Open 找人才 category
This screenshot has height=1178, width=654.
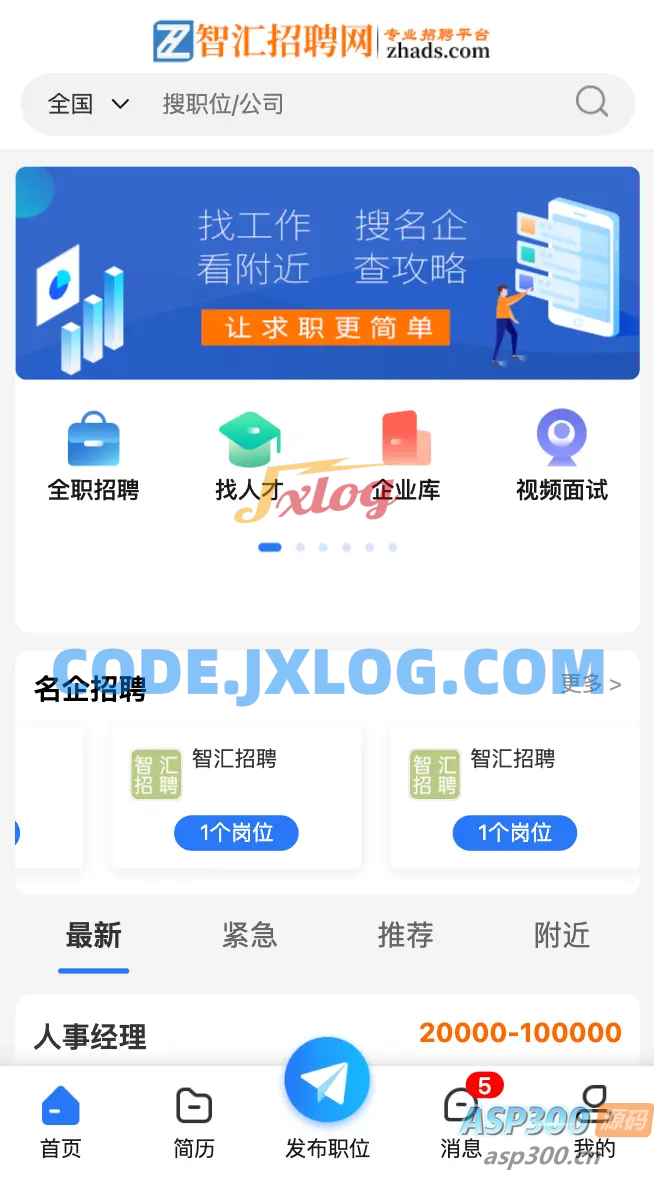click(x=249, y=457)
